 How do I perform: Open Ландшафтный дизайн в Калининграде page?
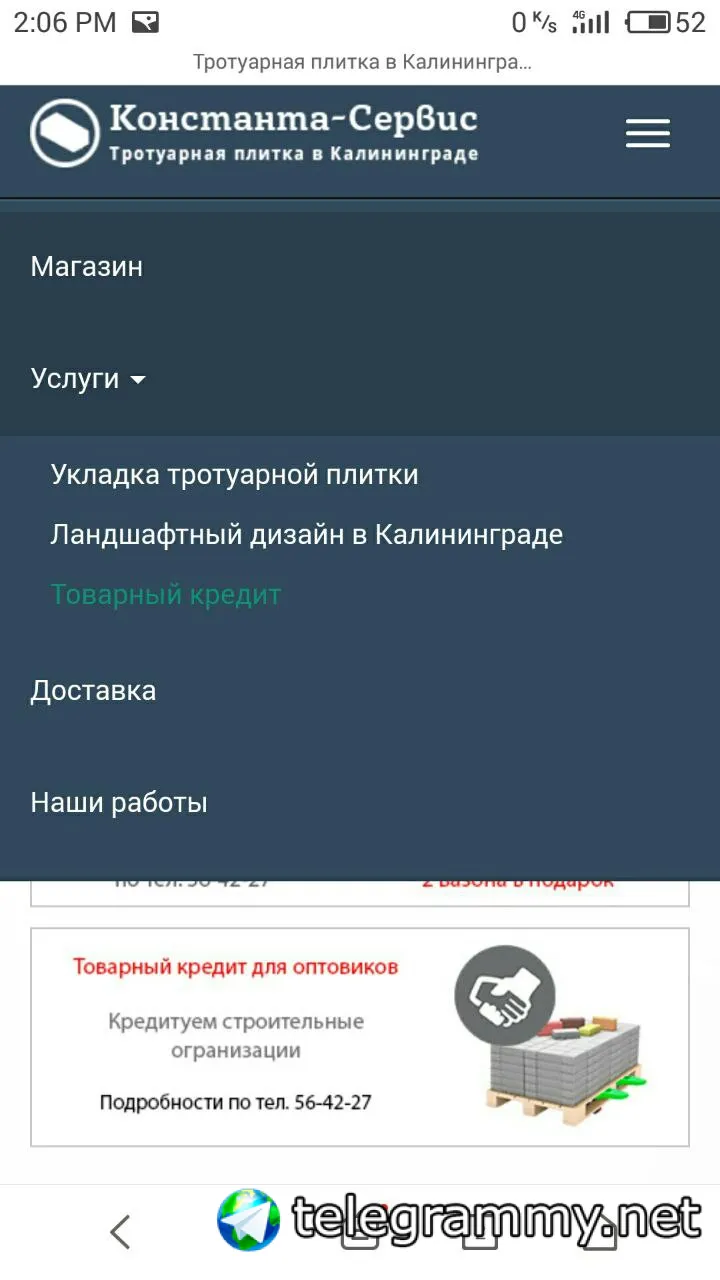[x=306, y=535]
